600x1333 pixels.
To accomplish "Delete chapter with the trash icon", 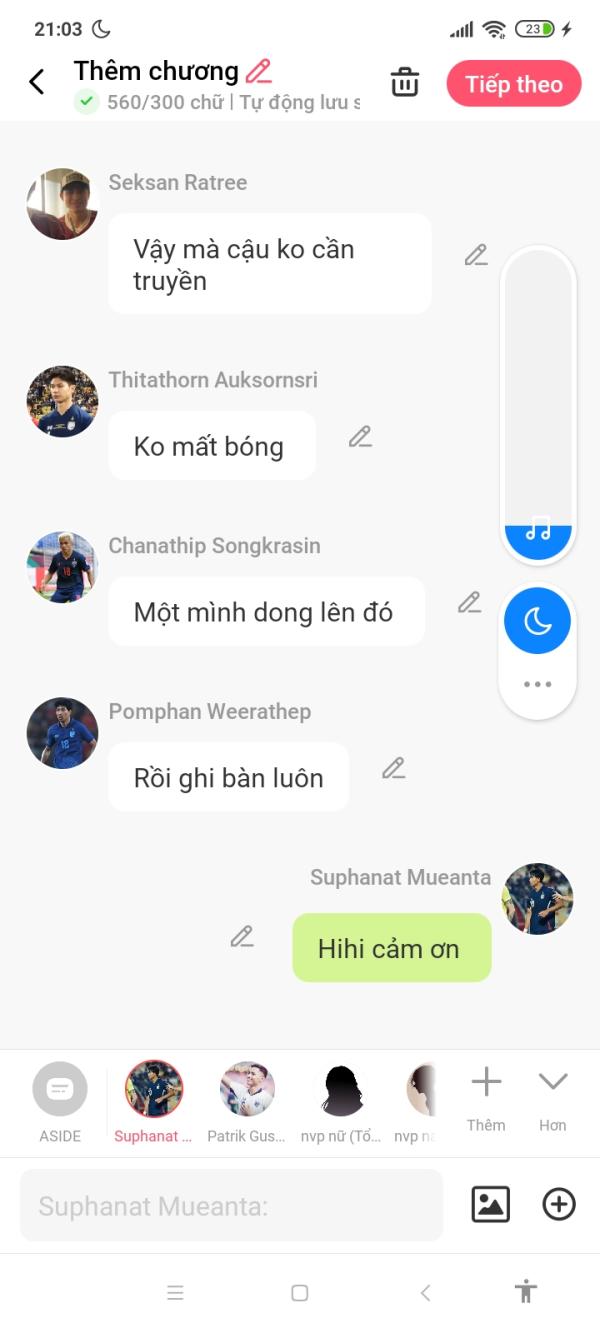I will tap(405, 82).
